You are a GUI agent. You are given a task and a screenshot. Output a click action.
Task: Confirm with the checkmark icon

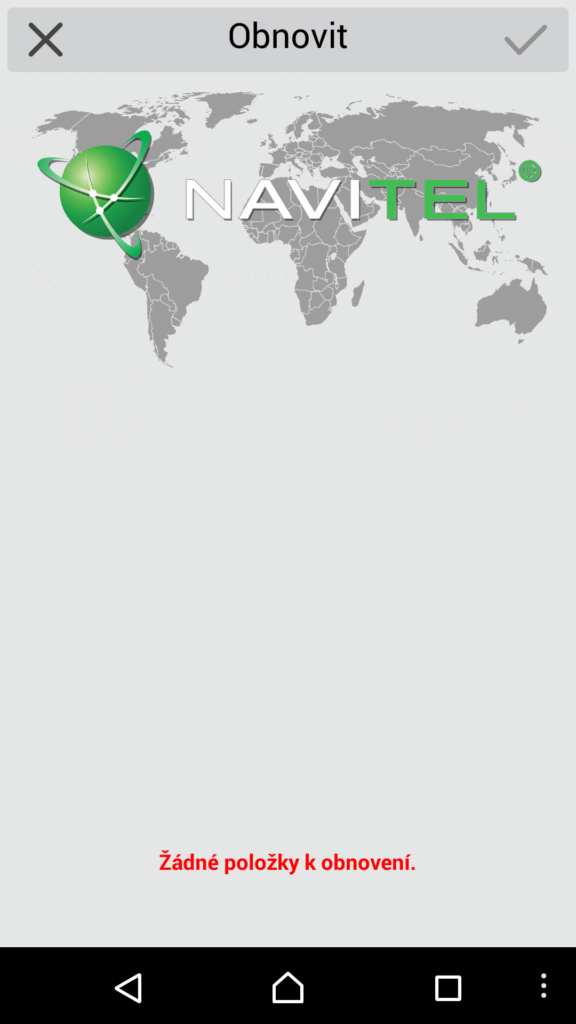click(x=526, y=39)
